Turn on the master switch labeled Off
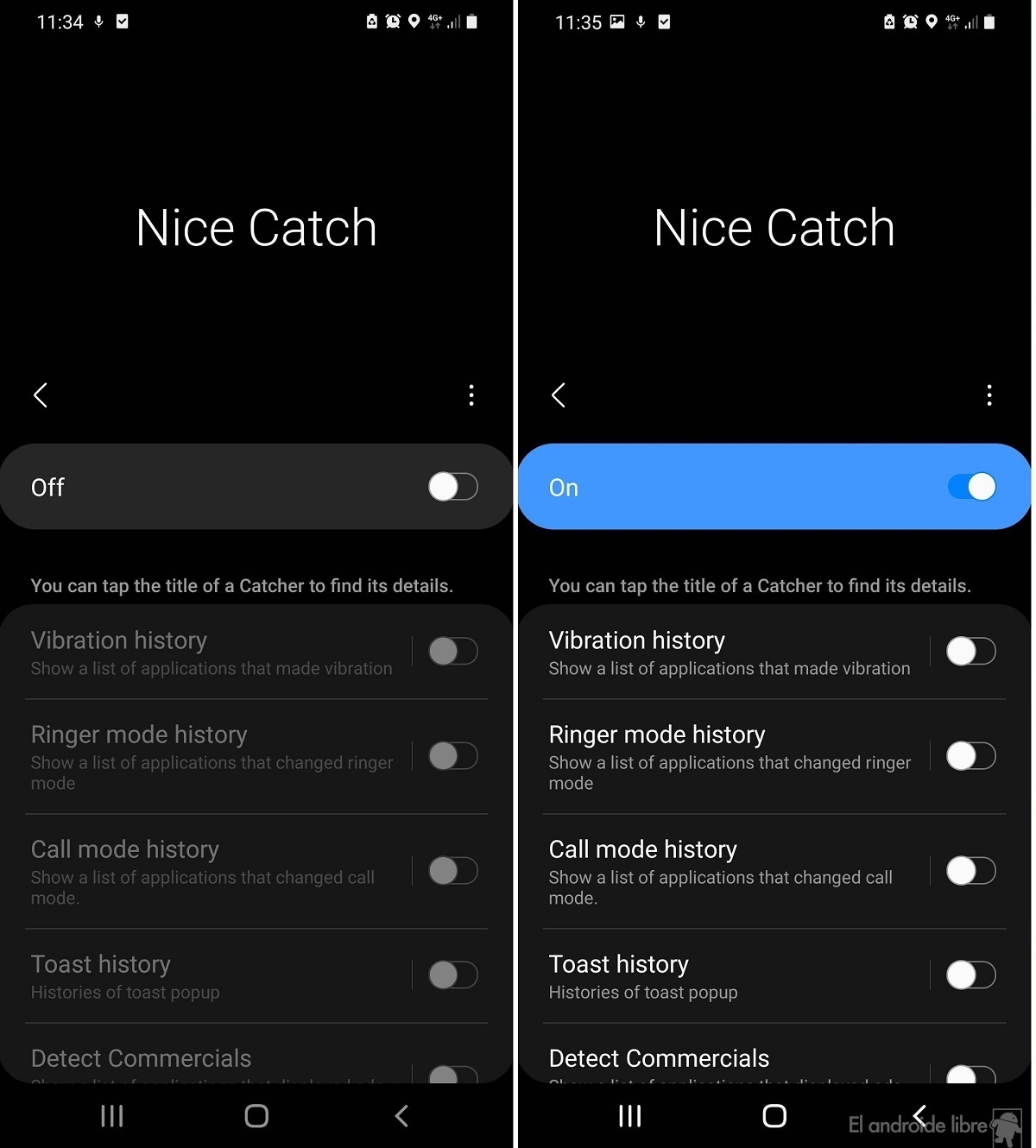 [452, 487]
